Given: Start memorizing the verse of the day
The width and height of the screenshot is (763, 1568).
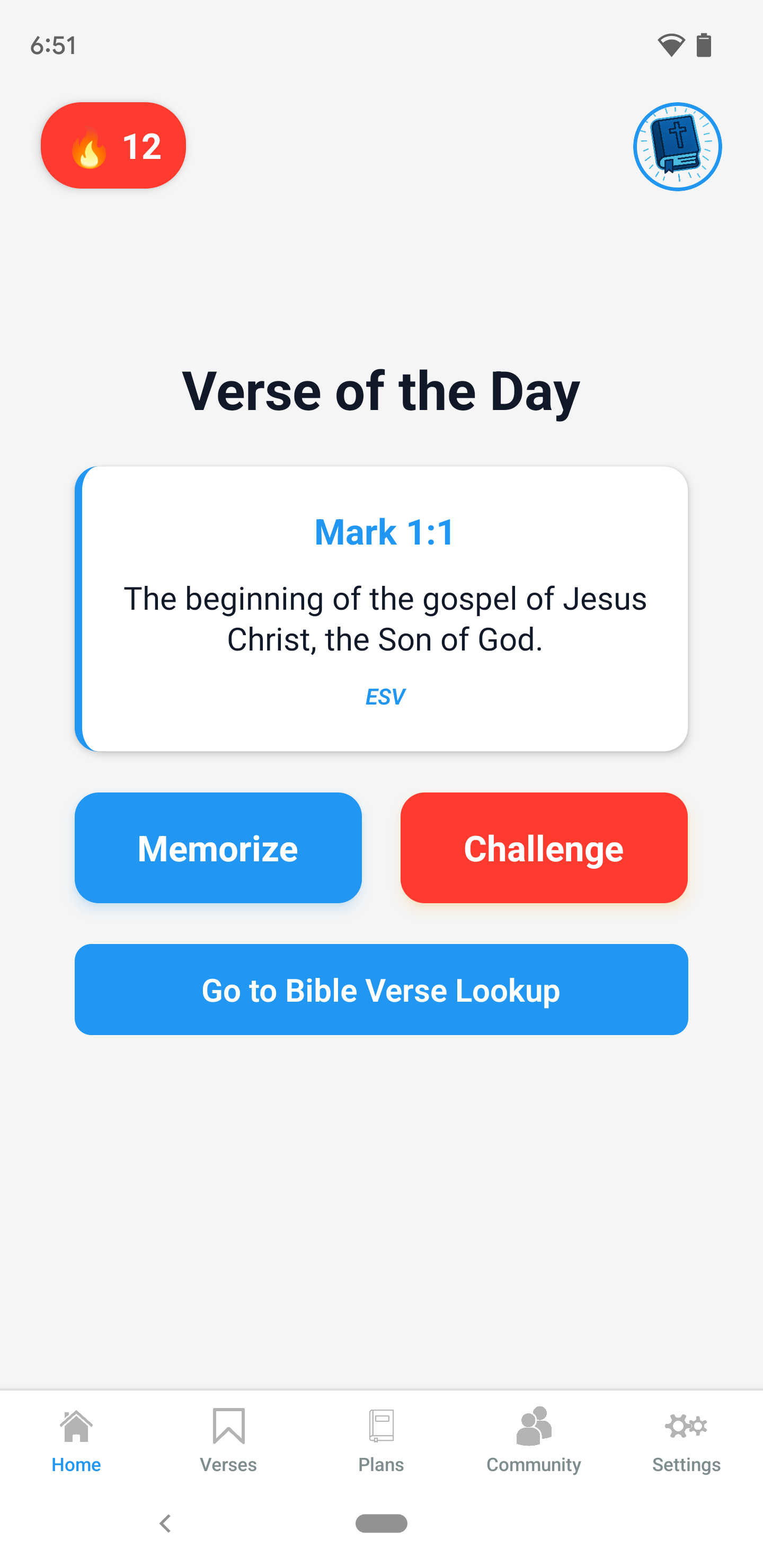Looking at the screenshot, I should [218, 848].
